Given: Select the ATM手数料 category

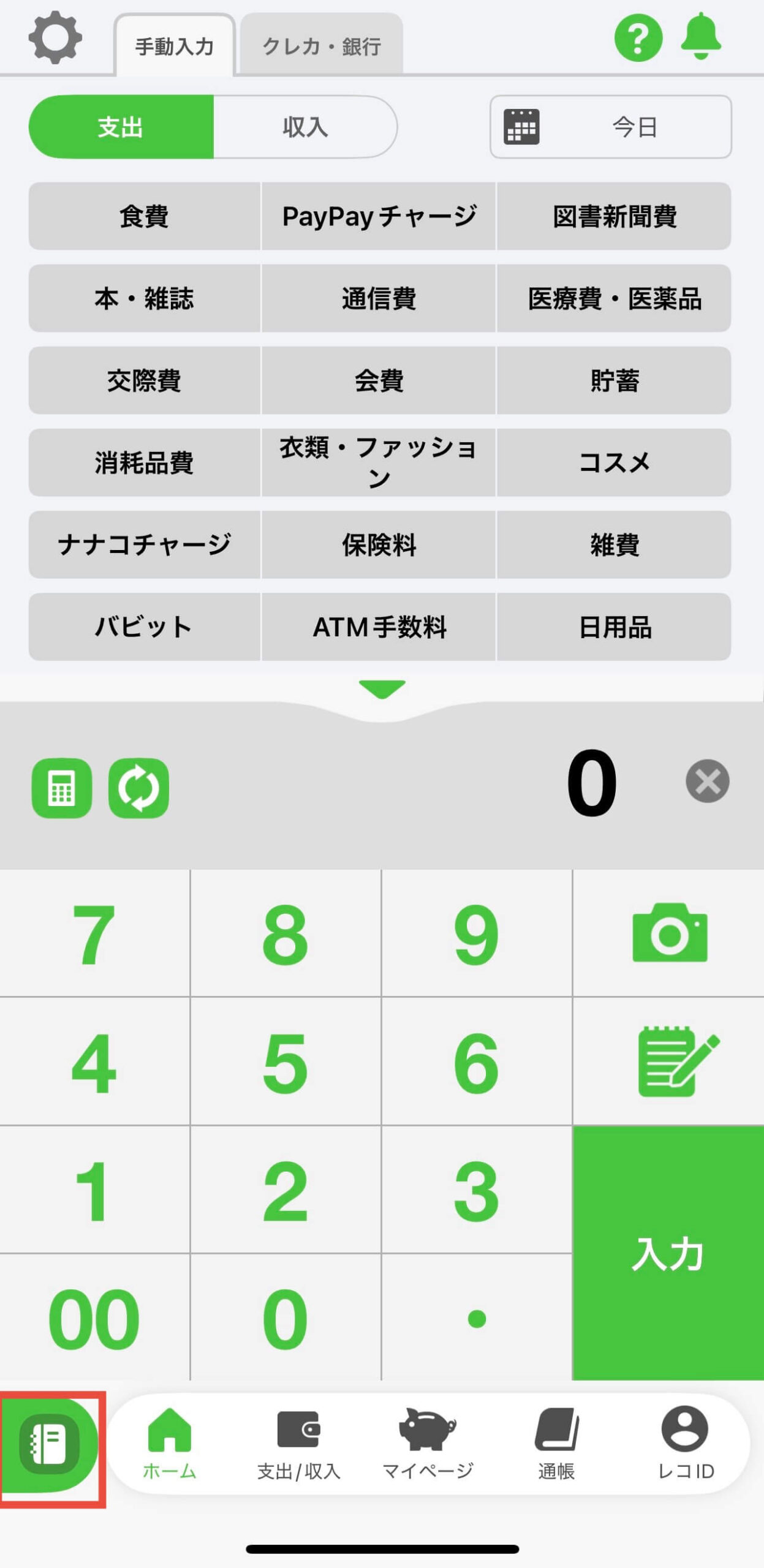Looking at the screenshot, I should (379, 627).
